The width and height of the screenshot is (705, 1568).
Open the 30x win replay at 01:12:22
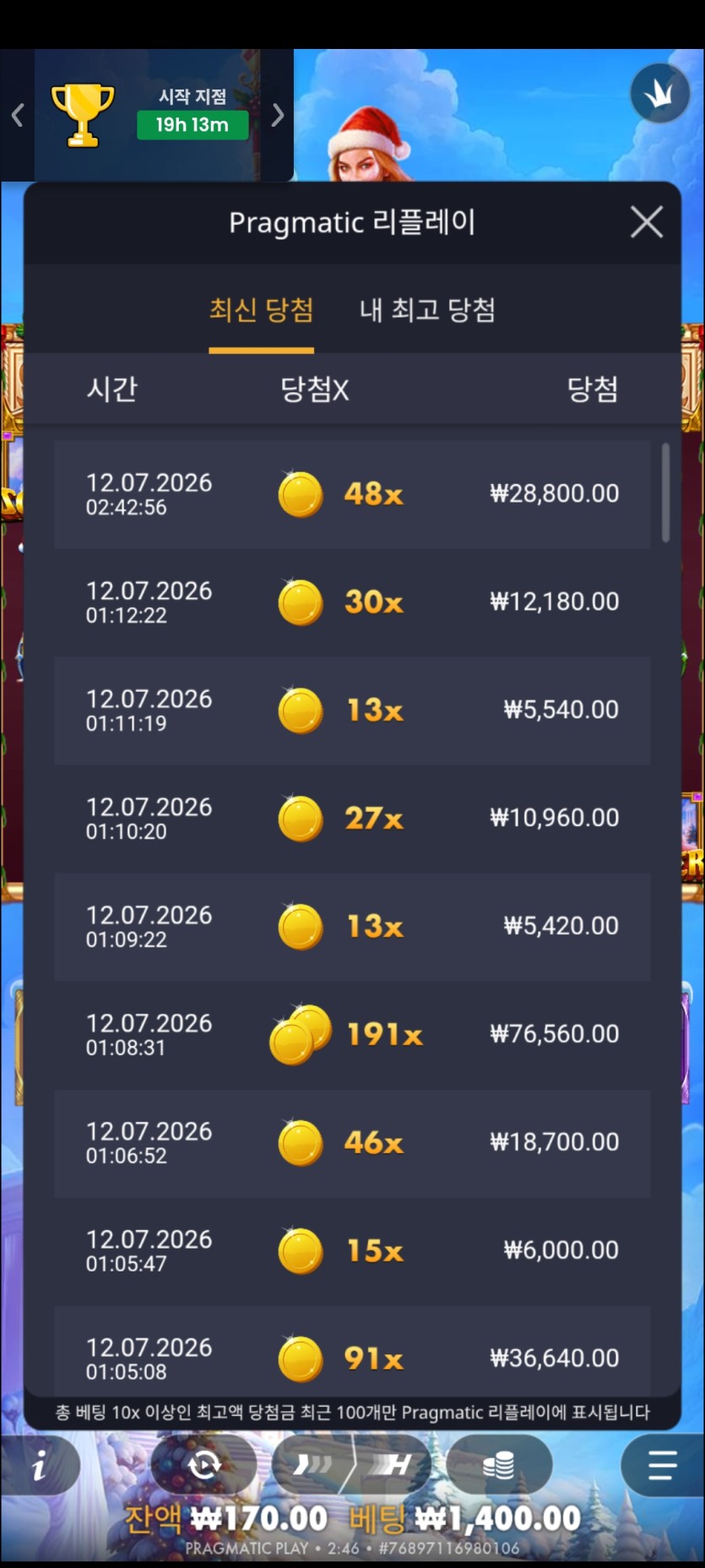pos(352,602)
